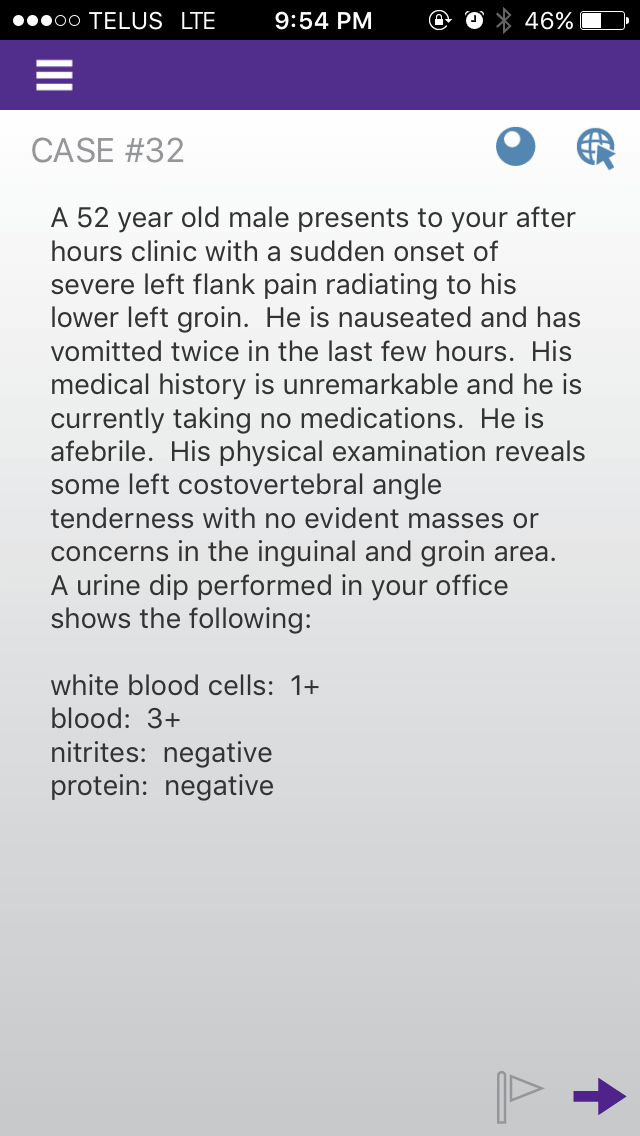Go to the next page with the purple arrow
This screenshot has width=640, height=1136.
(x=599, y=1095)
